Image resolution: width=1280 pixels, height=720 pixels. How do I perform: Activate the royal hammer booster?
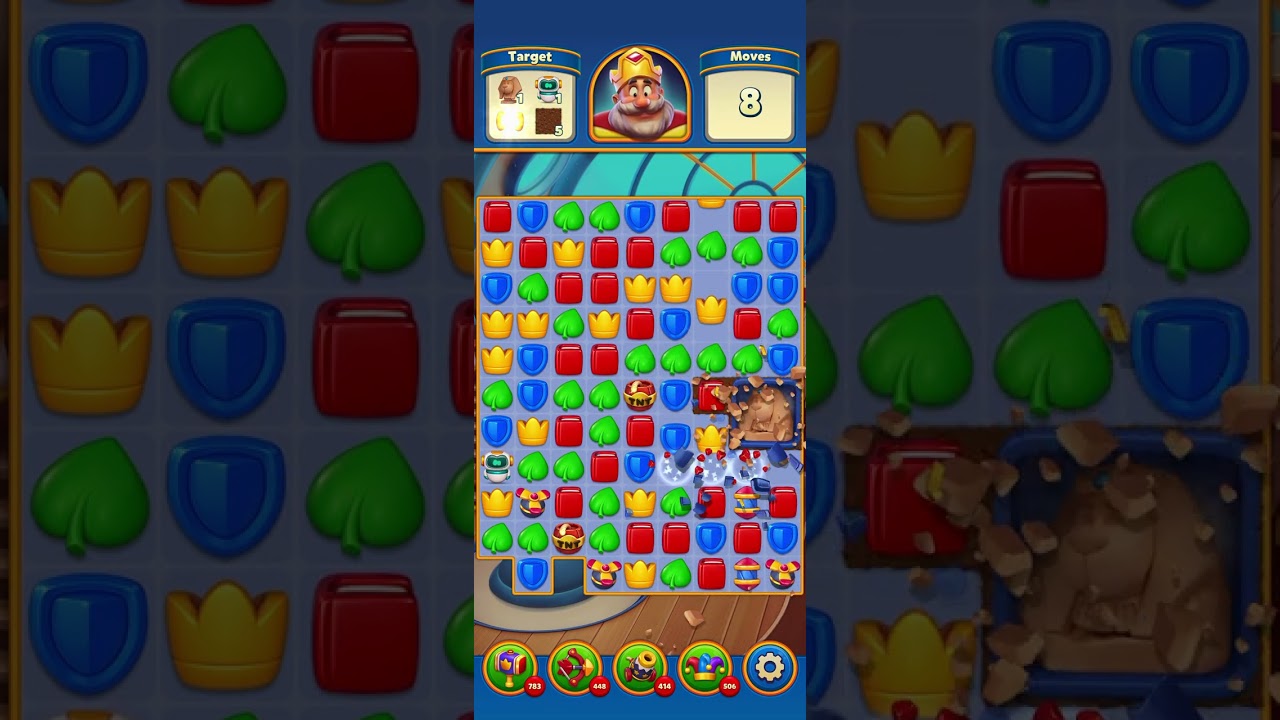pos(508,667)
